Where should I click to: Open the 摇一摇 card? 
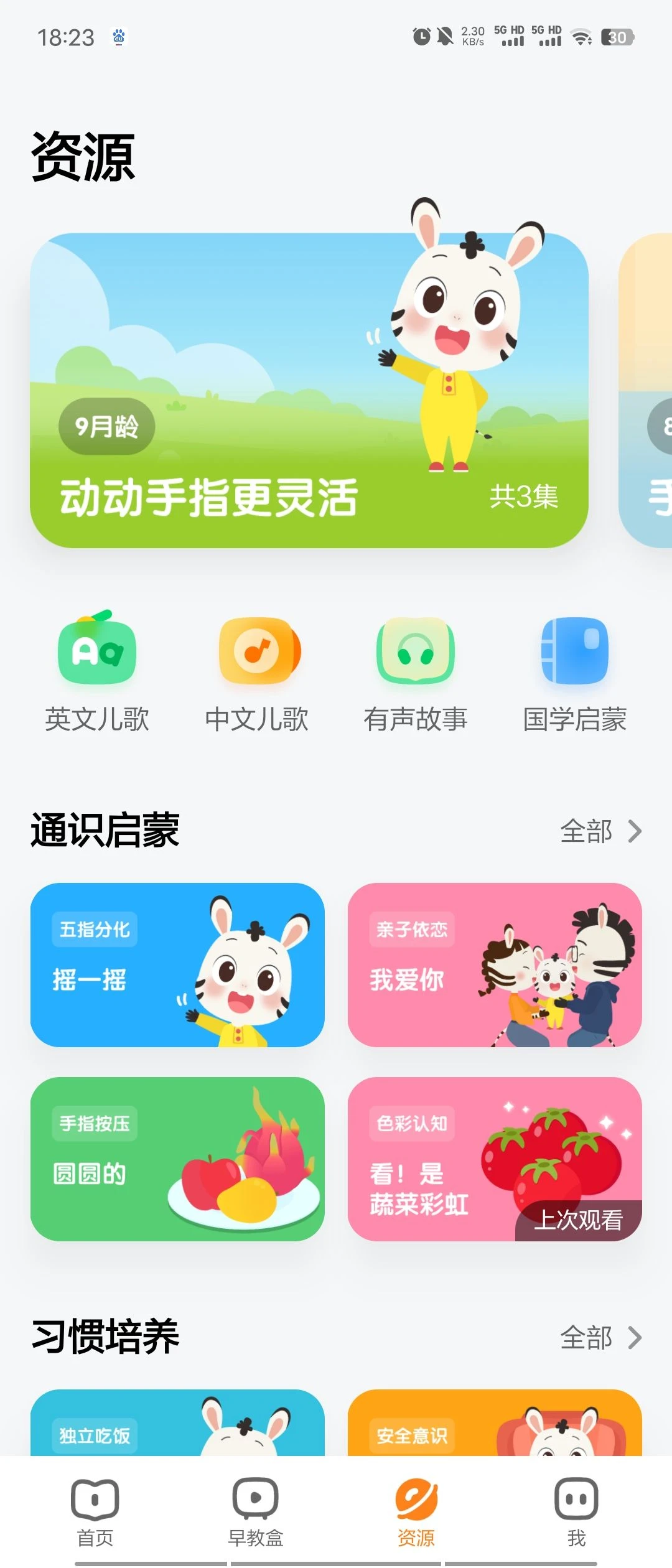pyautogui.click(x=177, y=964)
